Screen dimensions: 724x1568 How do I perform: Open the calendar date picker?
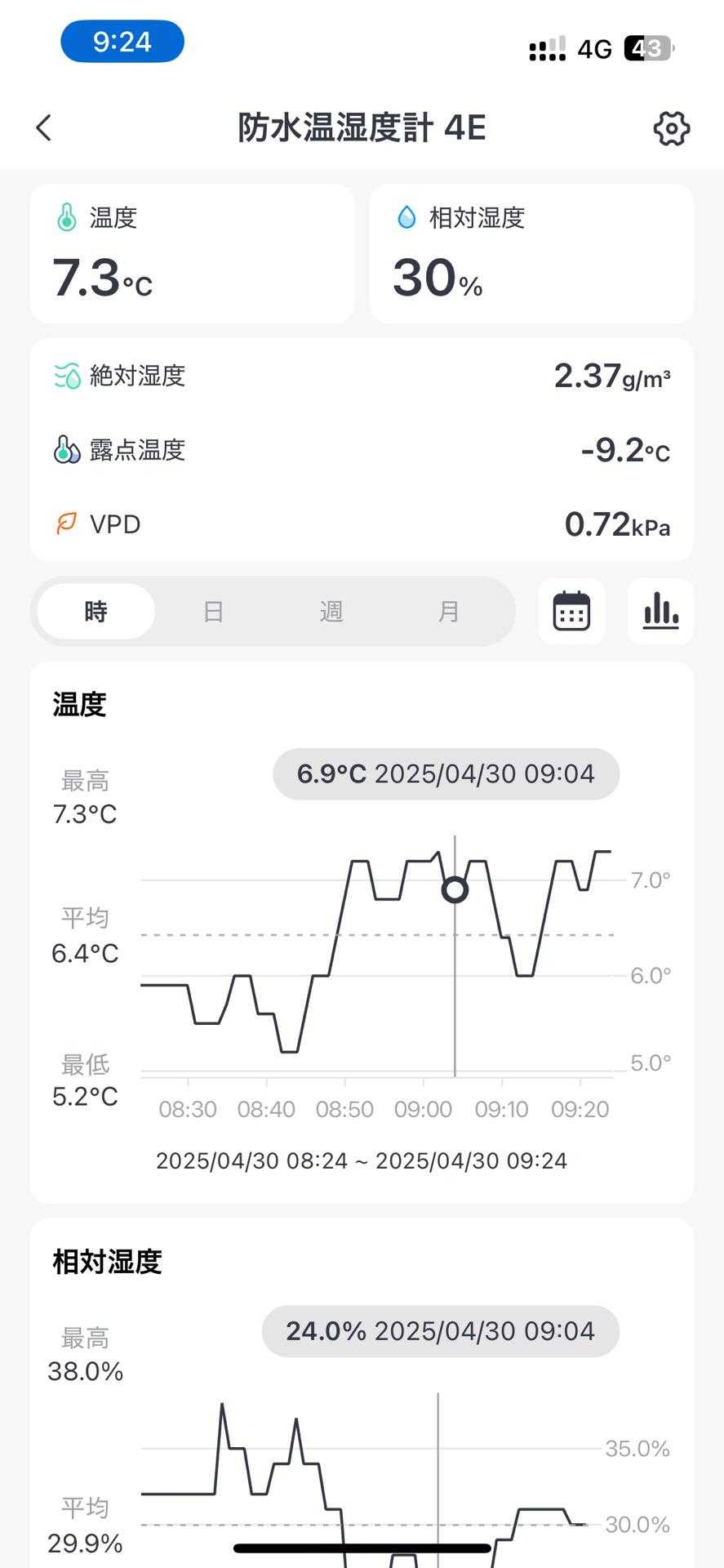(571, 612)
